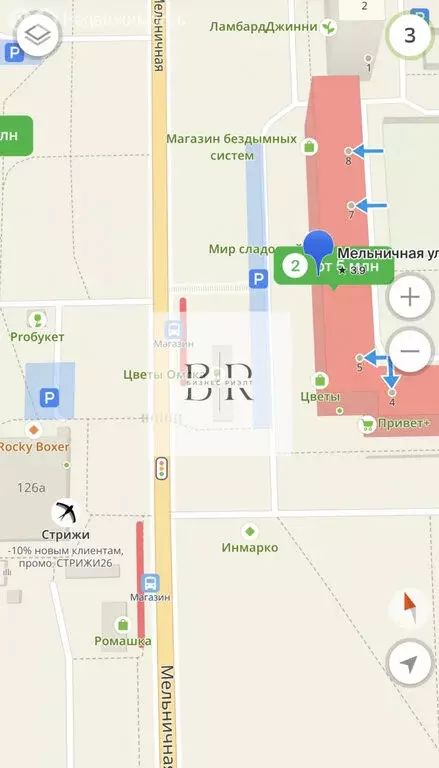Select the Магазин бездымных систем marker
The image size is (439, 768).
pos(309,146)
